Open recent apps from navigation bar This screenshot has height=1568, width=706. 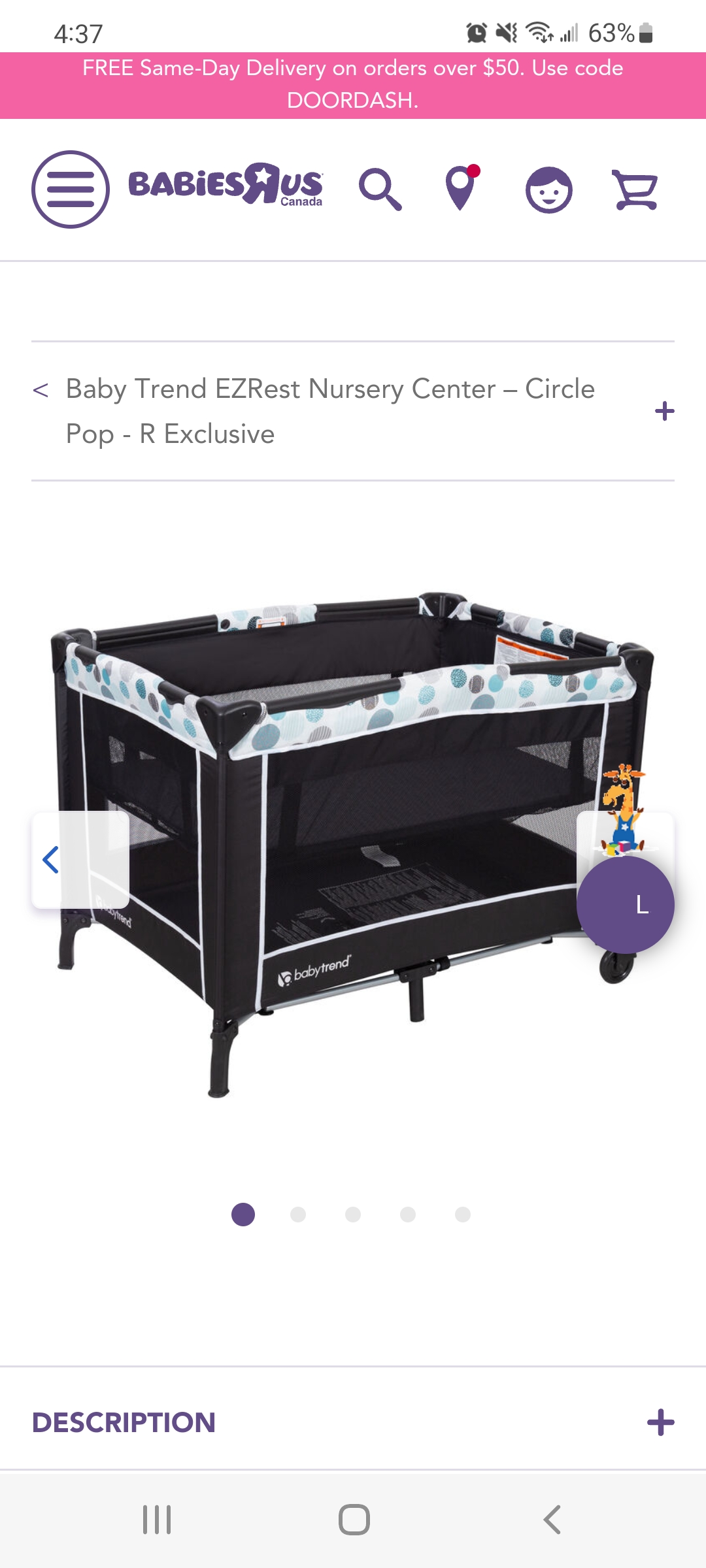point(157,1520)
